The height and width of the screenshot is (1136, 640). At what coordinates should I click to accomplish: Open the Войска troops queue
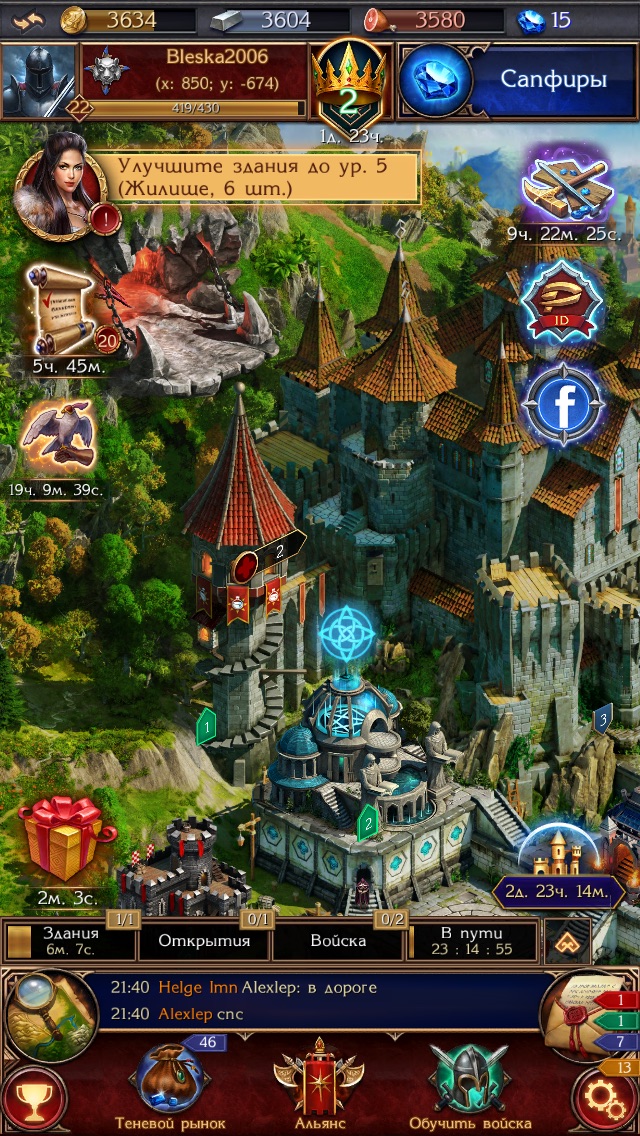click(338, 942)
